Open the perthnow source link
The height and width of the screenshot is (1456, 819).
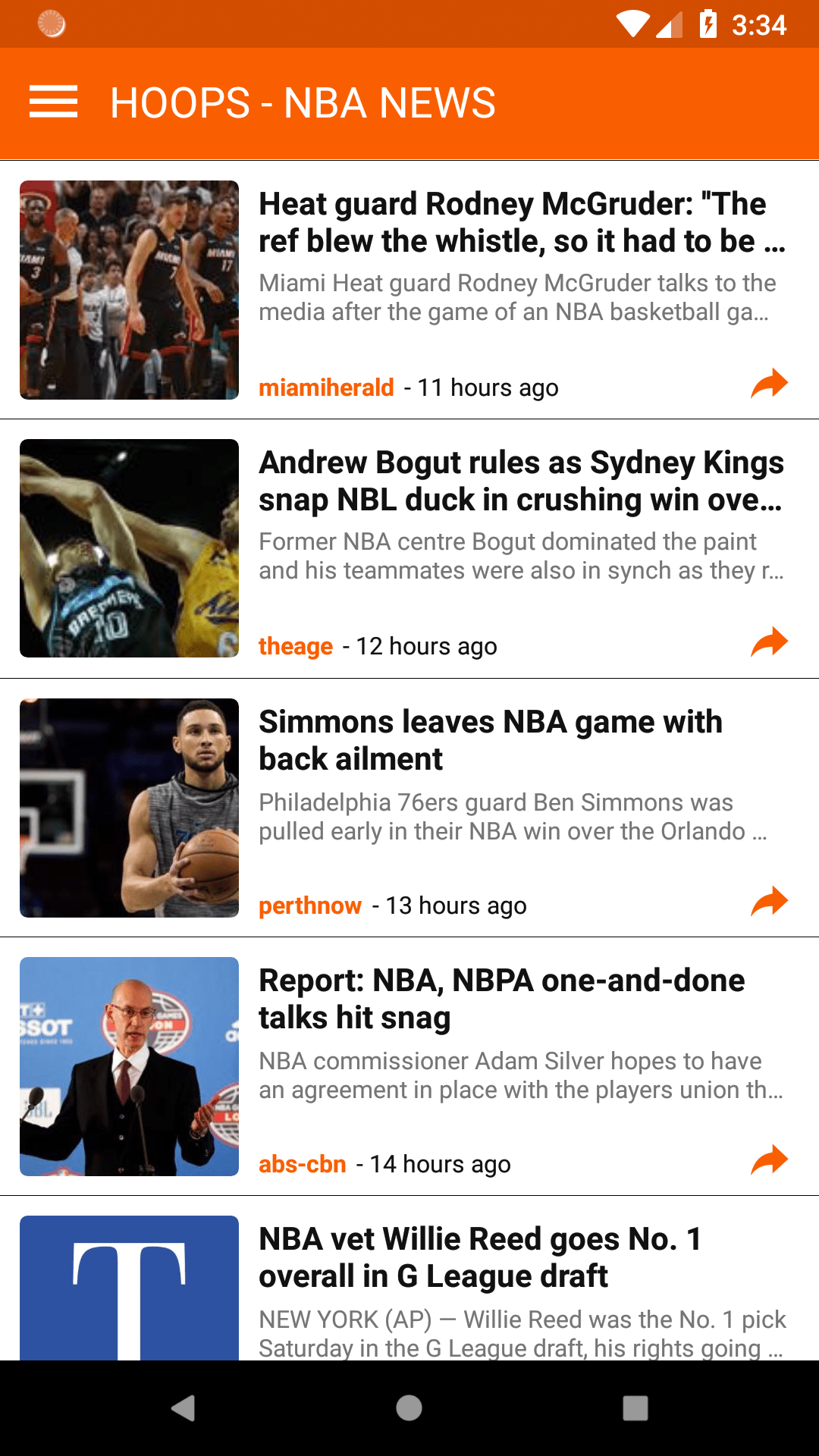pos(311,905)
